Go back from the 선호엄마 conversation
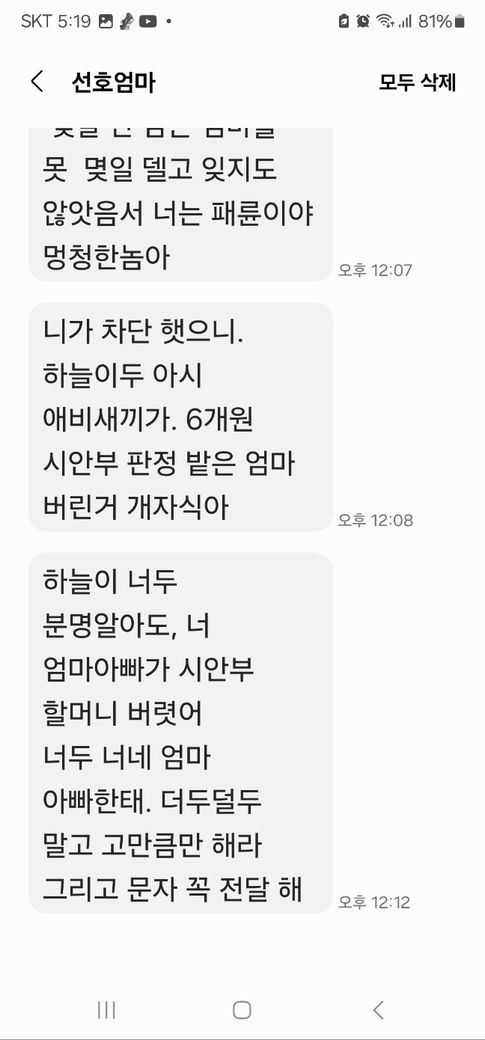The width and height of the screenshot is (485, 1040). point(37,82)
